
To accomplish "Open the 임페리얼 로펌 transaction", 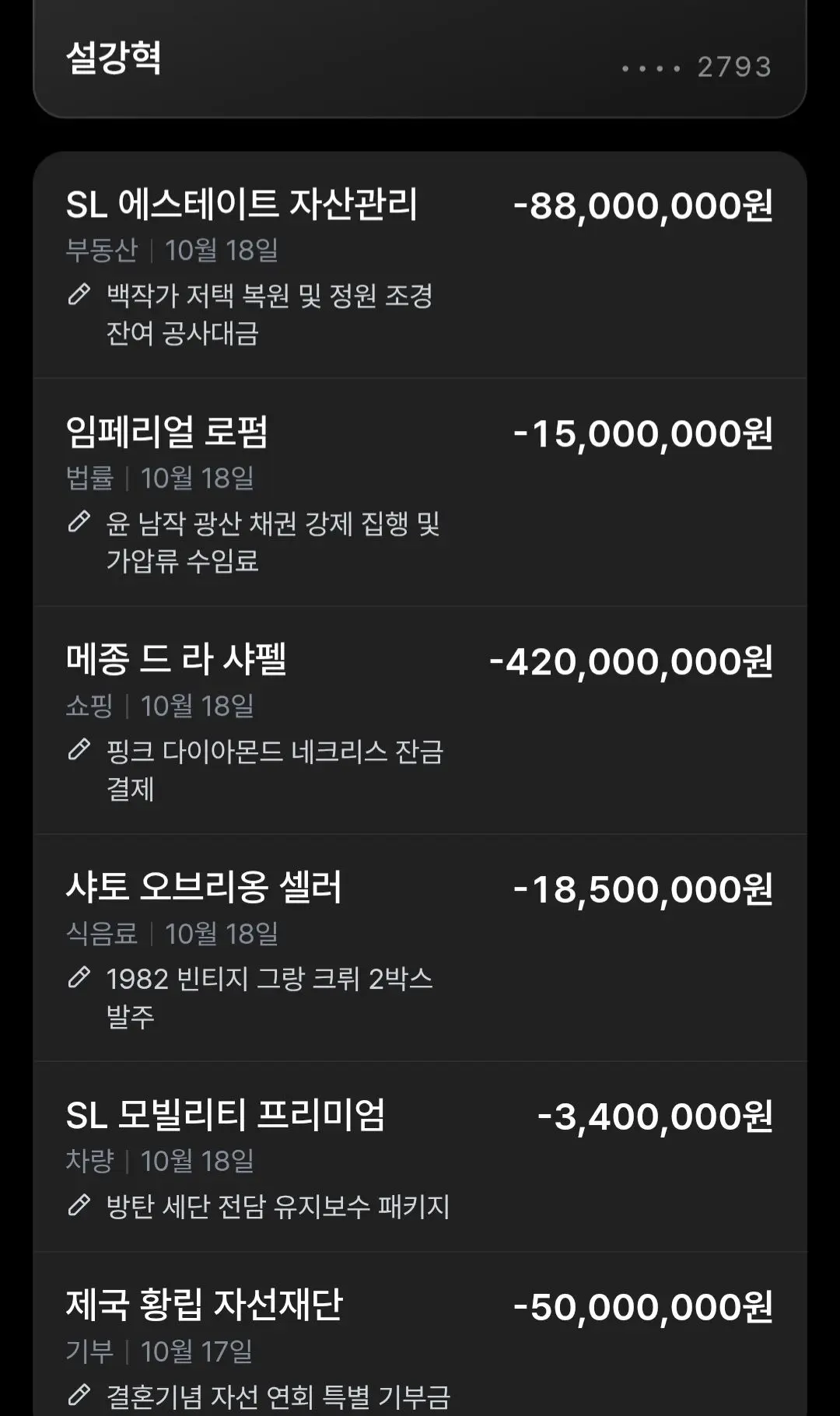I will point(420,492).
